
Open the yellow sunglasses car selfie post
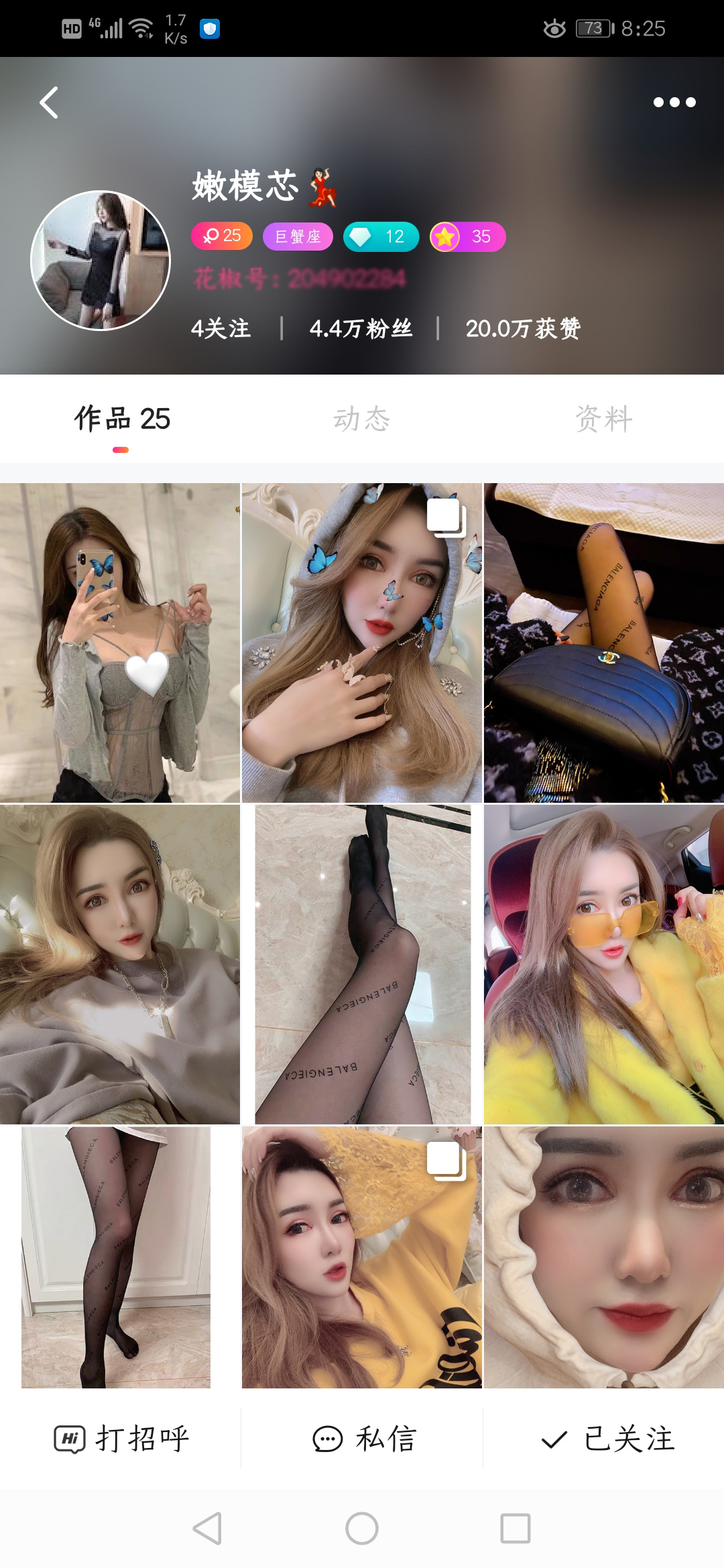tap(603, 964)
